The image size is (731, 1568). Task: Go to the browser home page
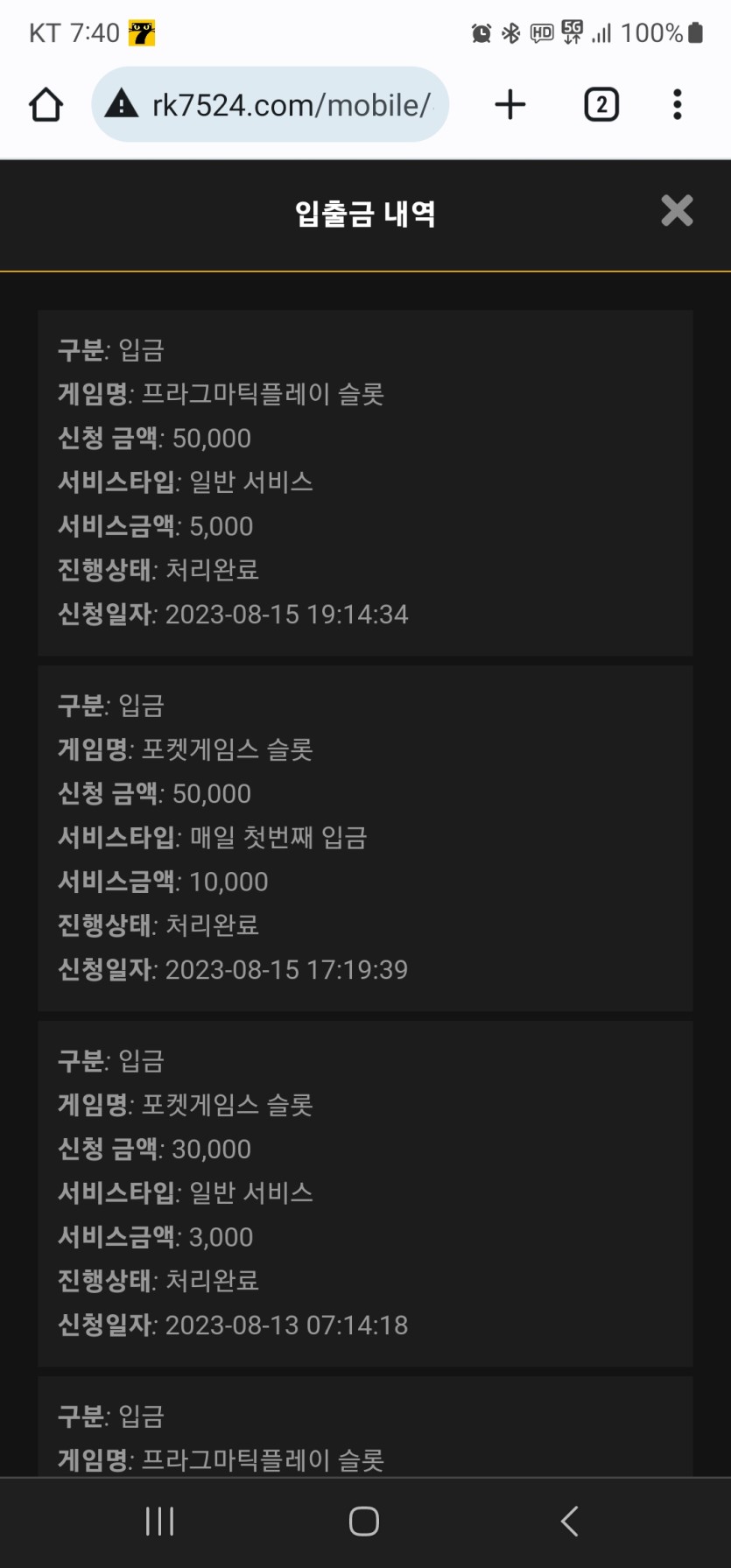click(46, 105)
